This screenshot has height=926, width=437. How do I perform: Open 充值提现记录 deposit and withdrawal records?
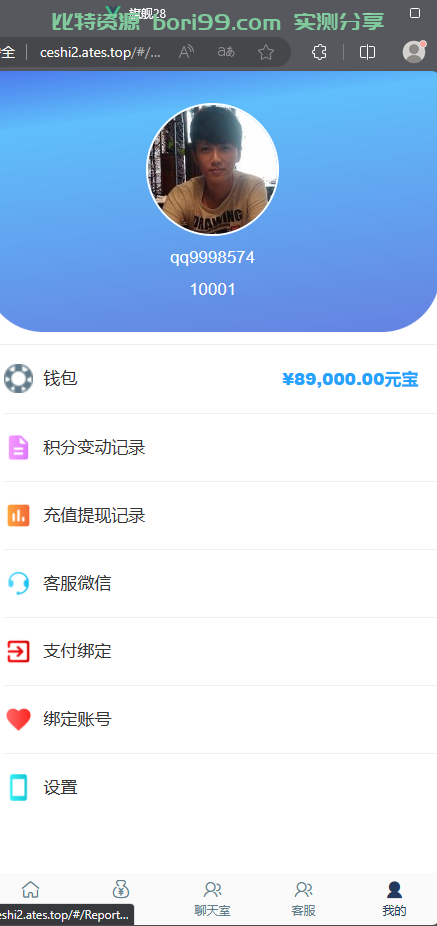point(218,516)
